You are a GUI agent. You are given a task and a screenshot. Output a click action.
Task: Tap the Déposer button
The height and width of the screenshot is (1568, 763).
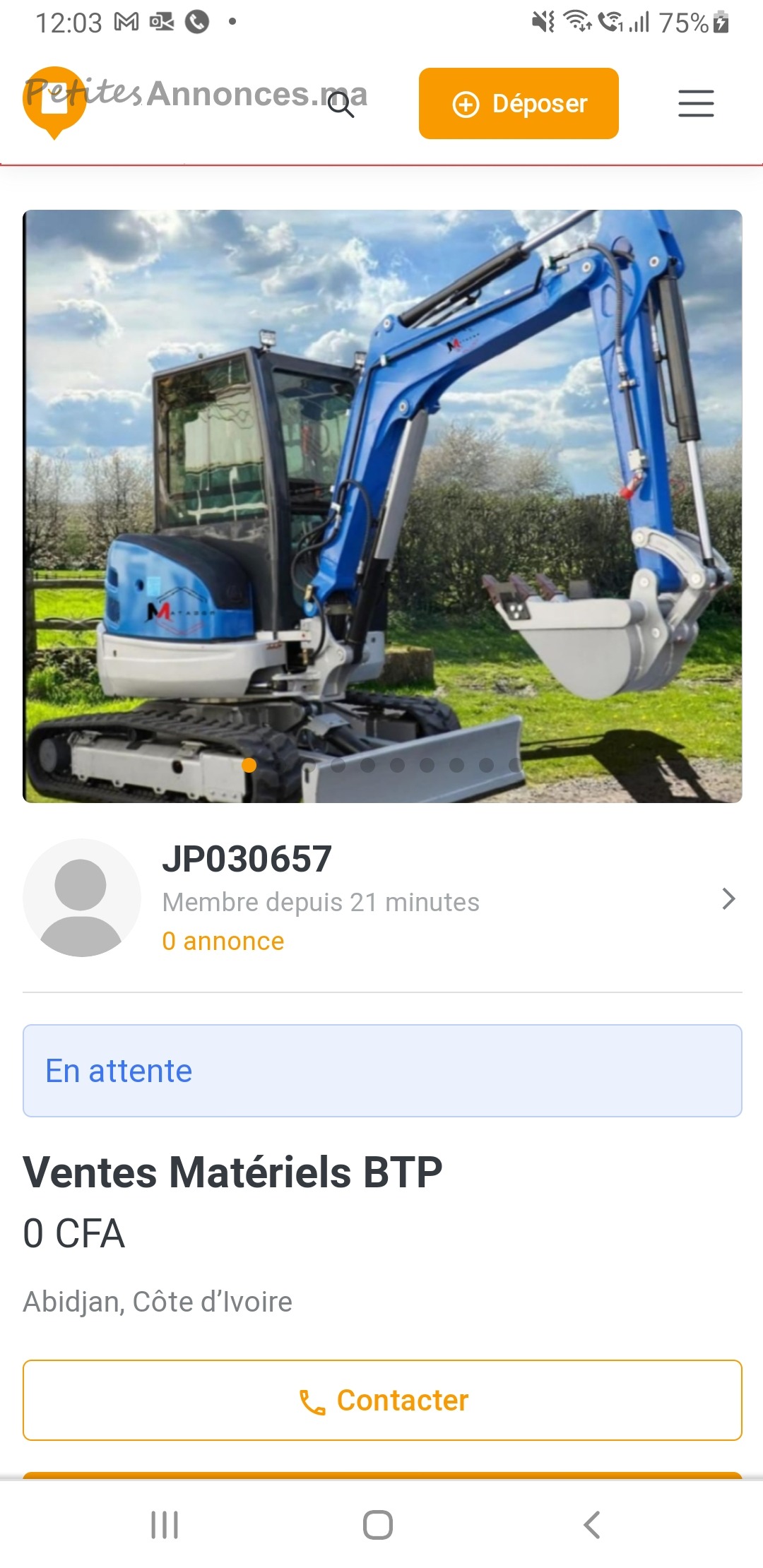tap(519, 103)
